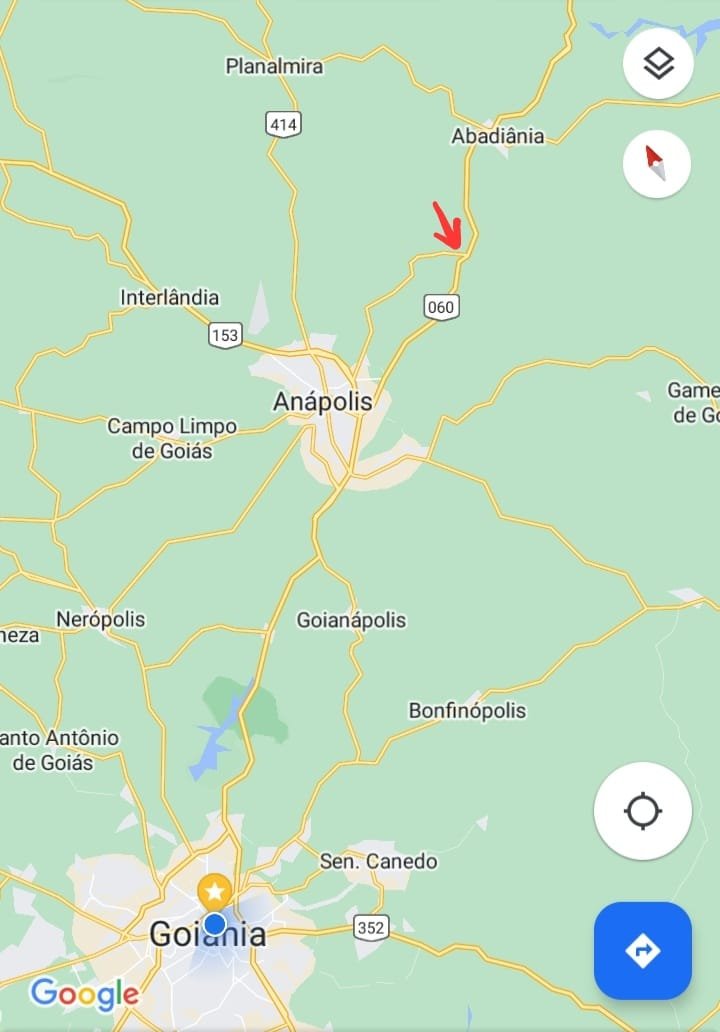This screenshot has height=1032, width=720.
Task: Open the map layers selector
Action: click(x=658, y=65)
